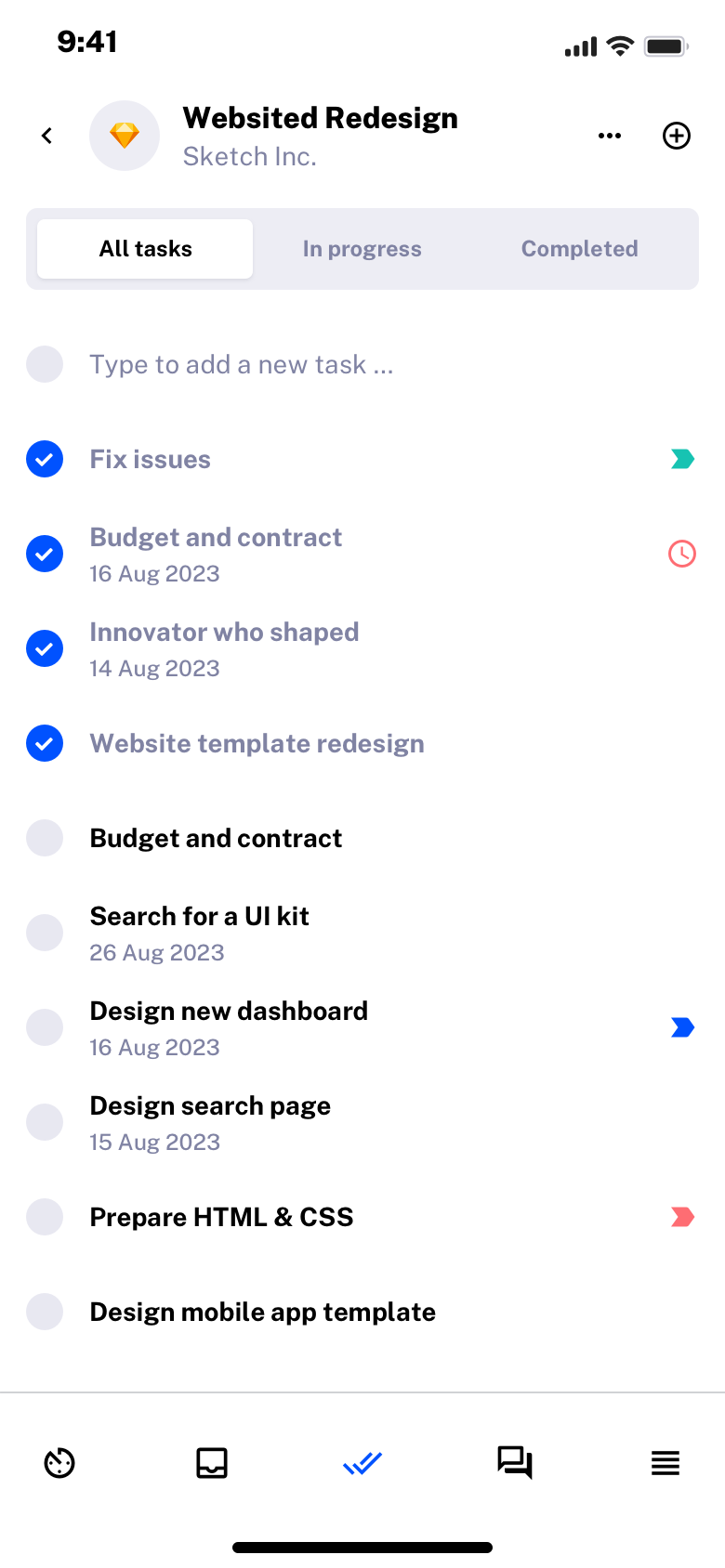Open the menu list icon in bottom bar
The image size is (725, 1568).
click(666, 1463)
